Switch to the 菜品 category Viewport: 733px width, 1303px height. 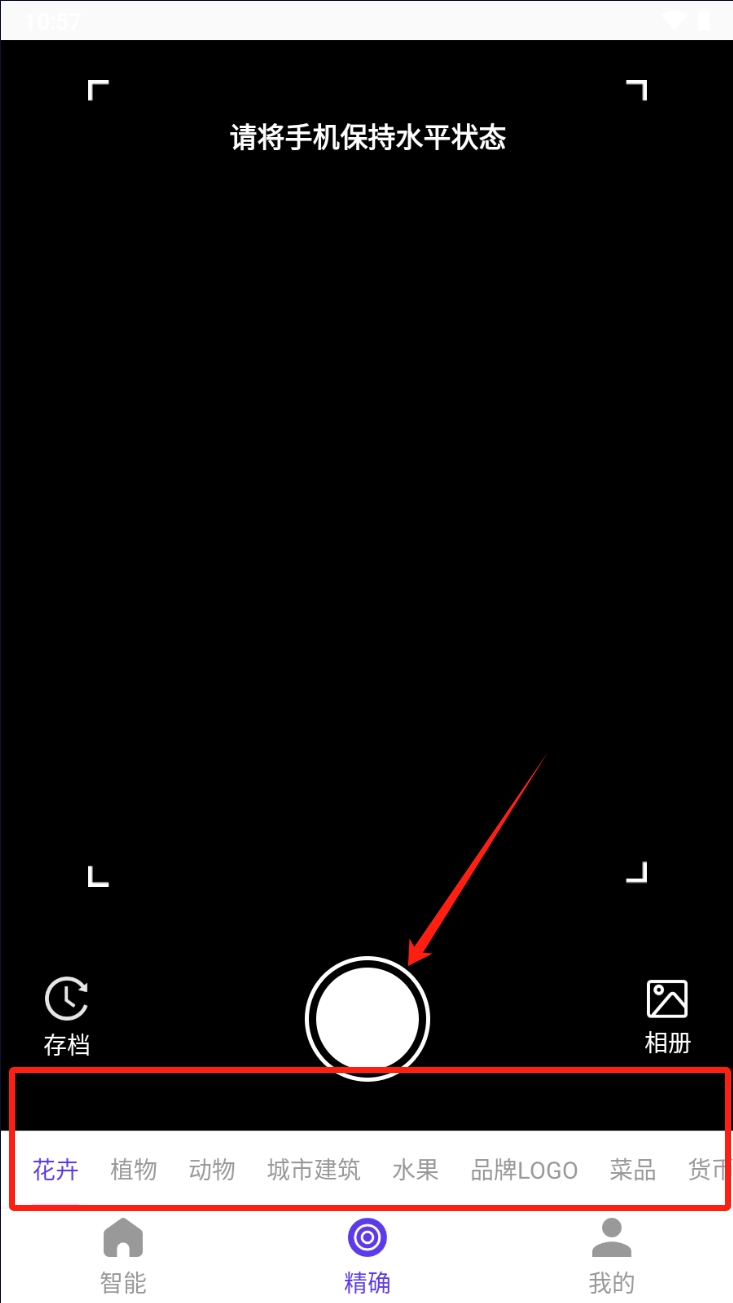633,1169
